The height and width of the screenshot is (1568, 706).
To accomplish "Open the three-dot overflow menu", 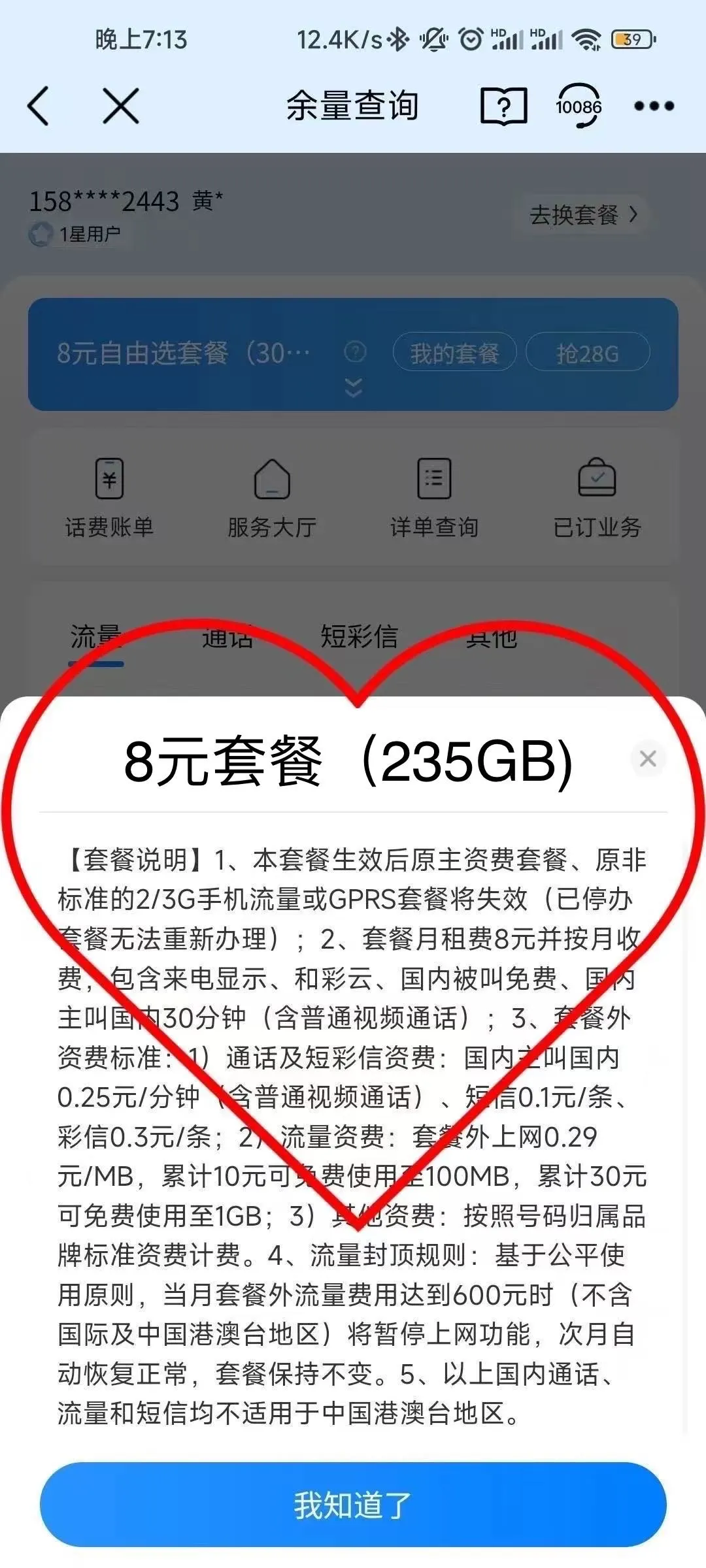I will (x=654, y=106).
